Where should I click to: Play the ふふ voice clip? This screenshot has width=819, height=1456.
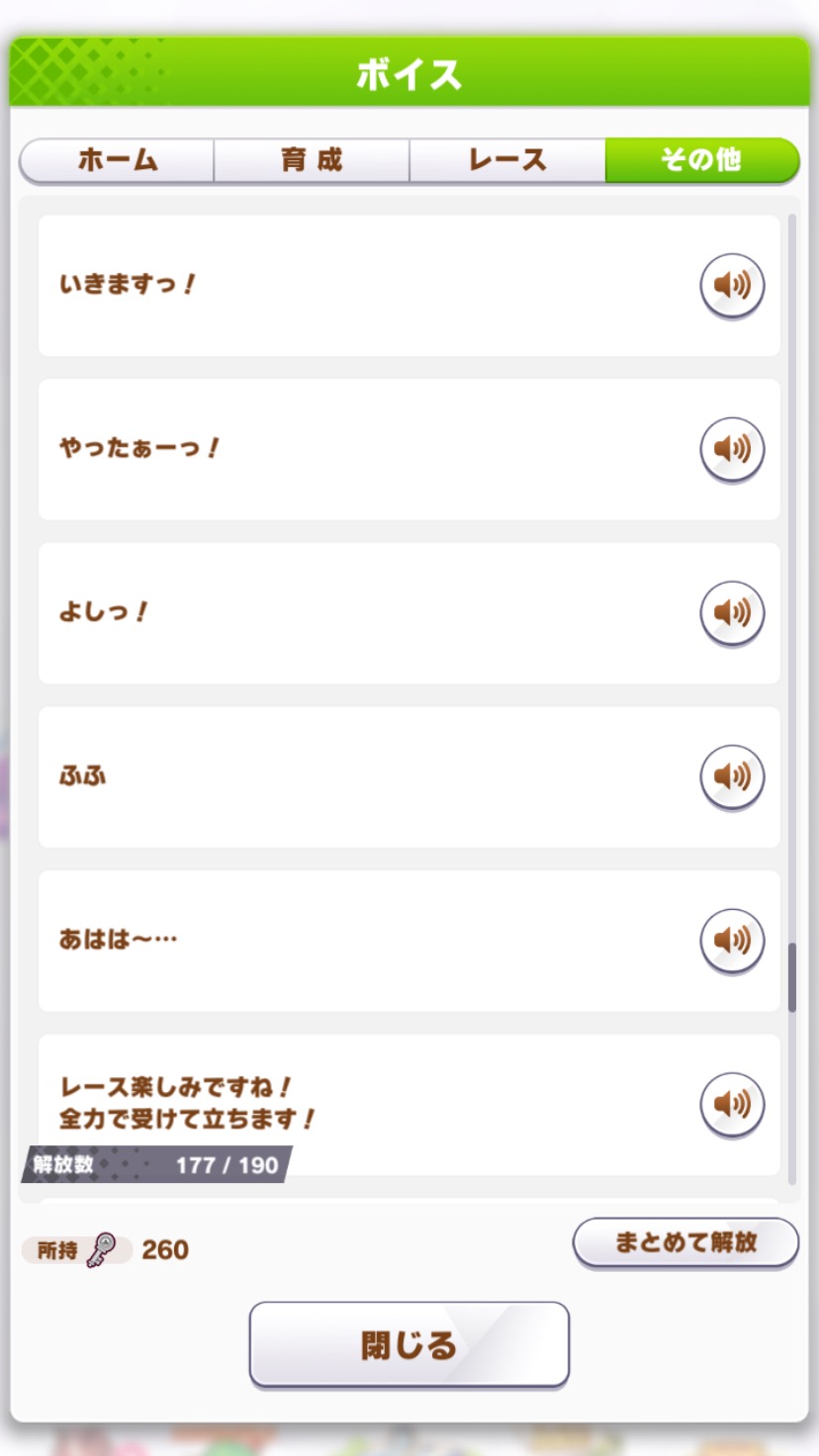732,776
